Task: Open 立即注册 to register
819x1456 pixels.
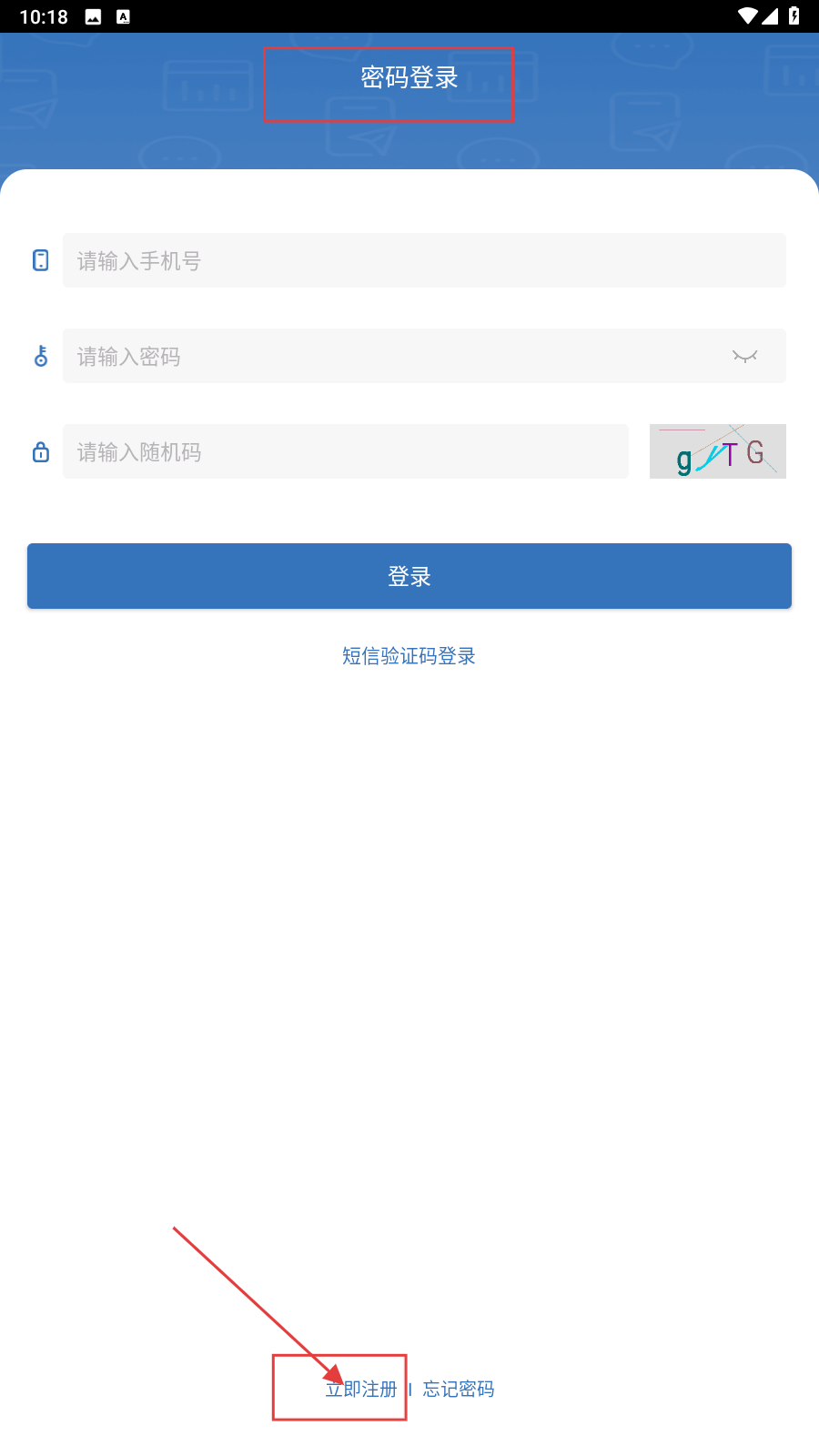Action: coord(361,1390)
